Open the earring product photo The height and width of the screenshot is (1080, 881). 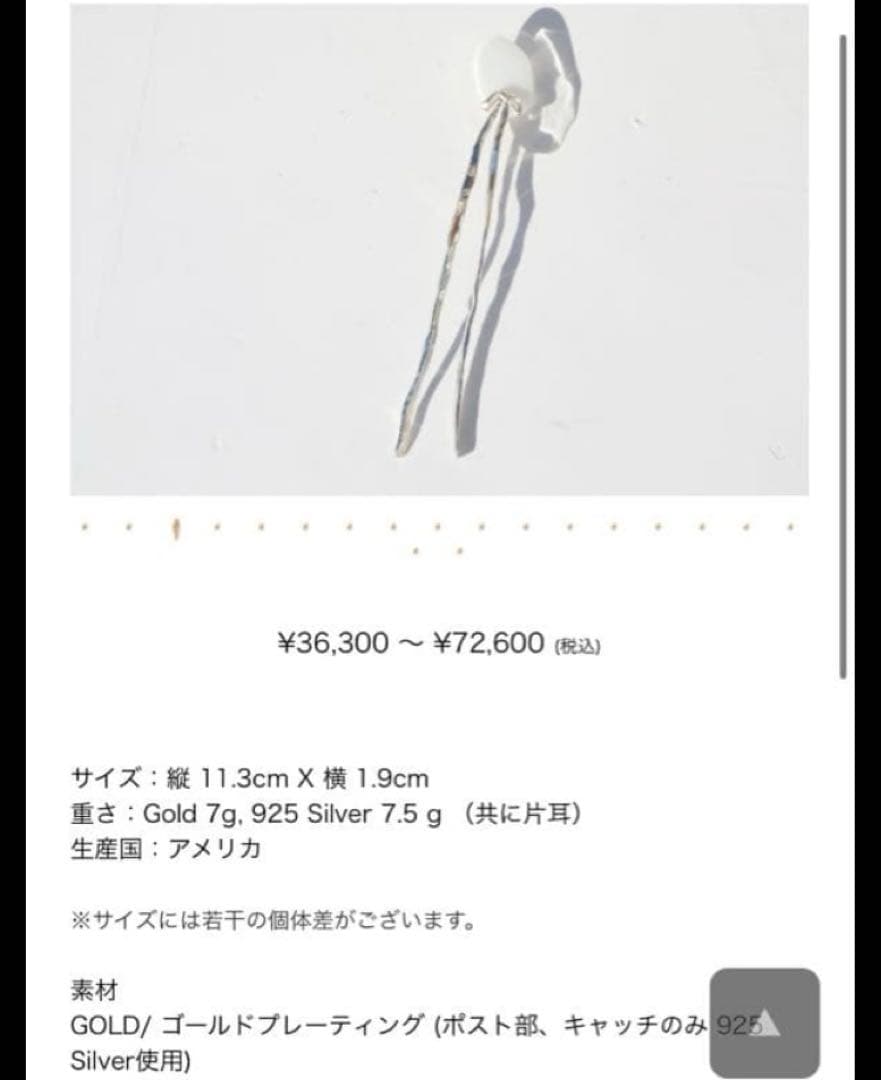click(x=439, y=250)
